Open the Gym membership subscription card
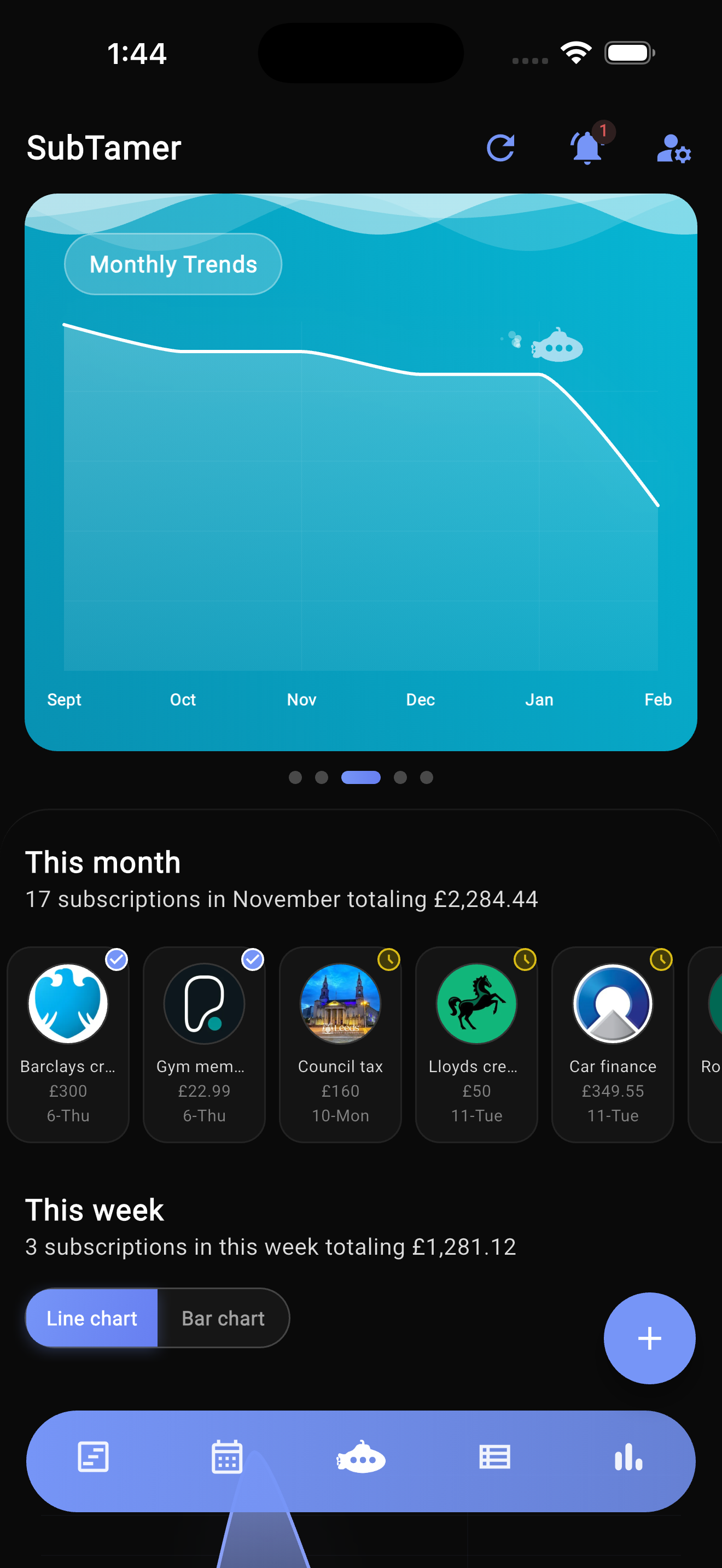722x1568 pixels. tap(205, 1043)
